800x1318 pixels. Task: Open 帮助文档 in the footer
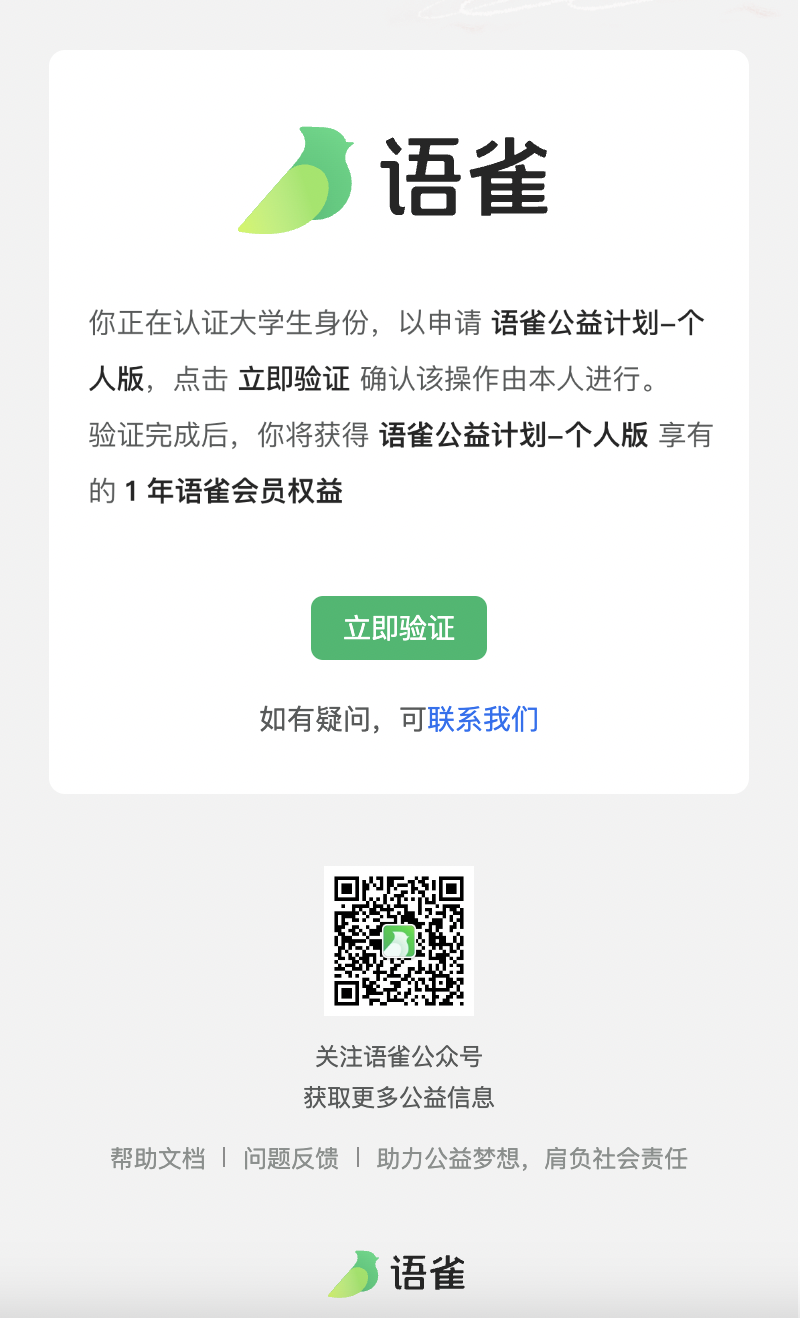coord(158,1159)
